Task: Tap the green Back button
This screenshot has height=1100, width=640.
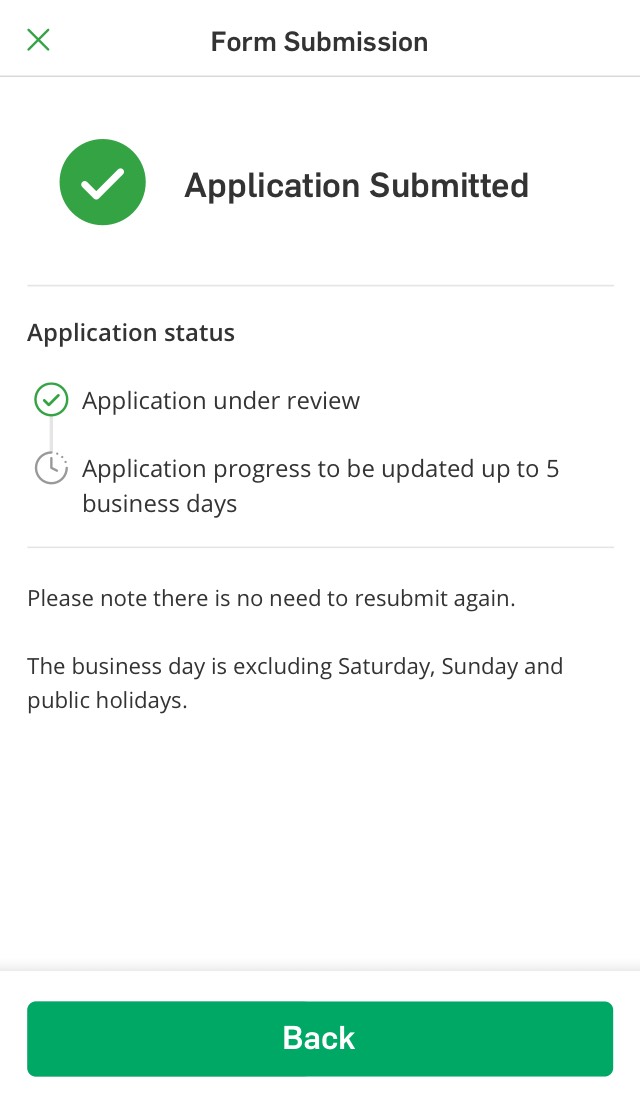Action: coord(320,1038)
